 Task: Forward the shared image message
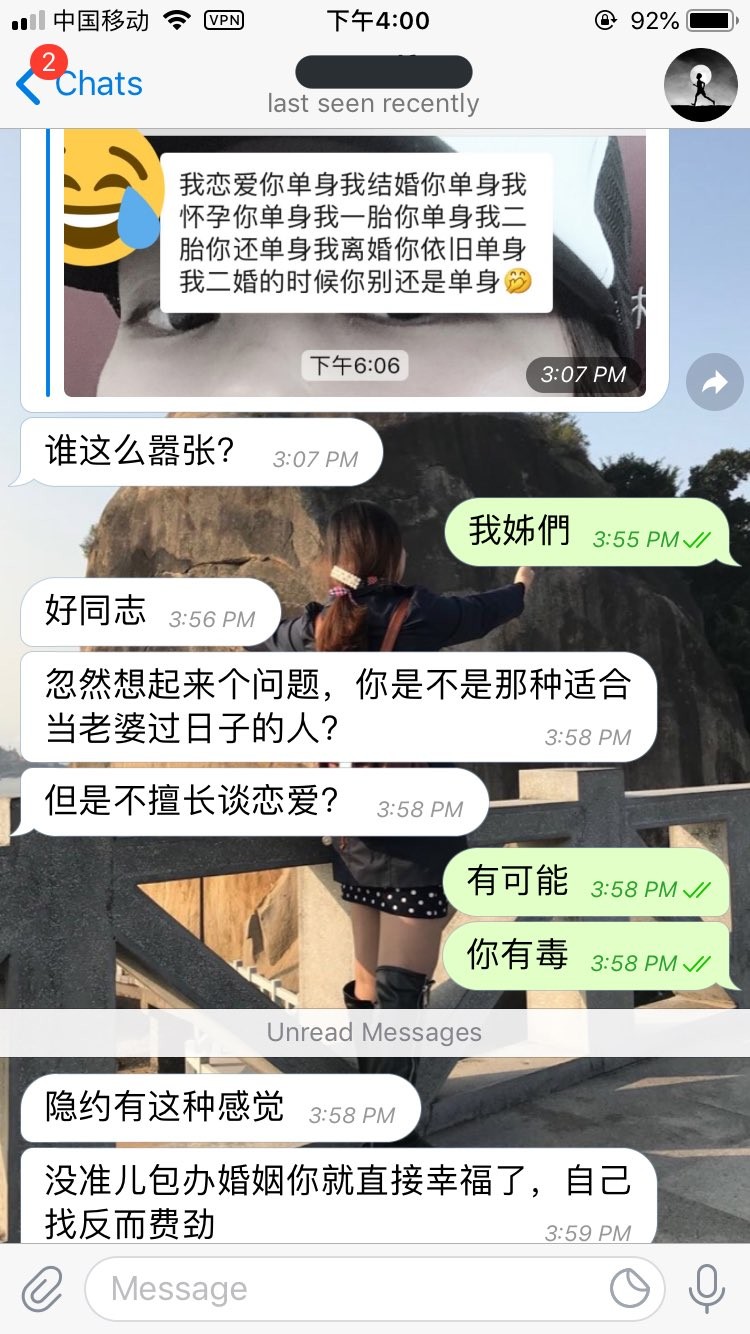click(x=714, y=382)
